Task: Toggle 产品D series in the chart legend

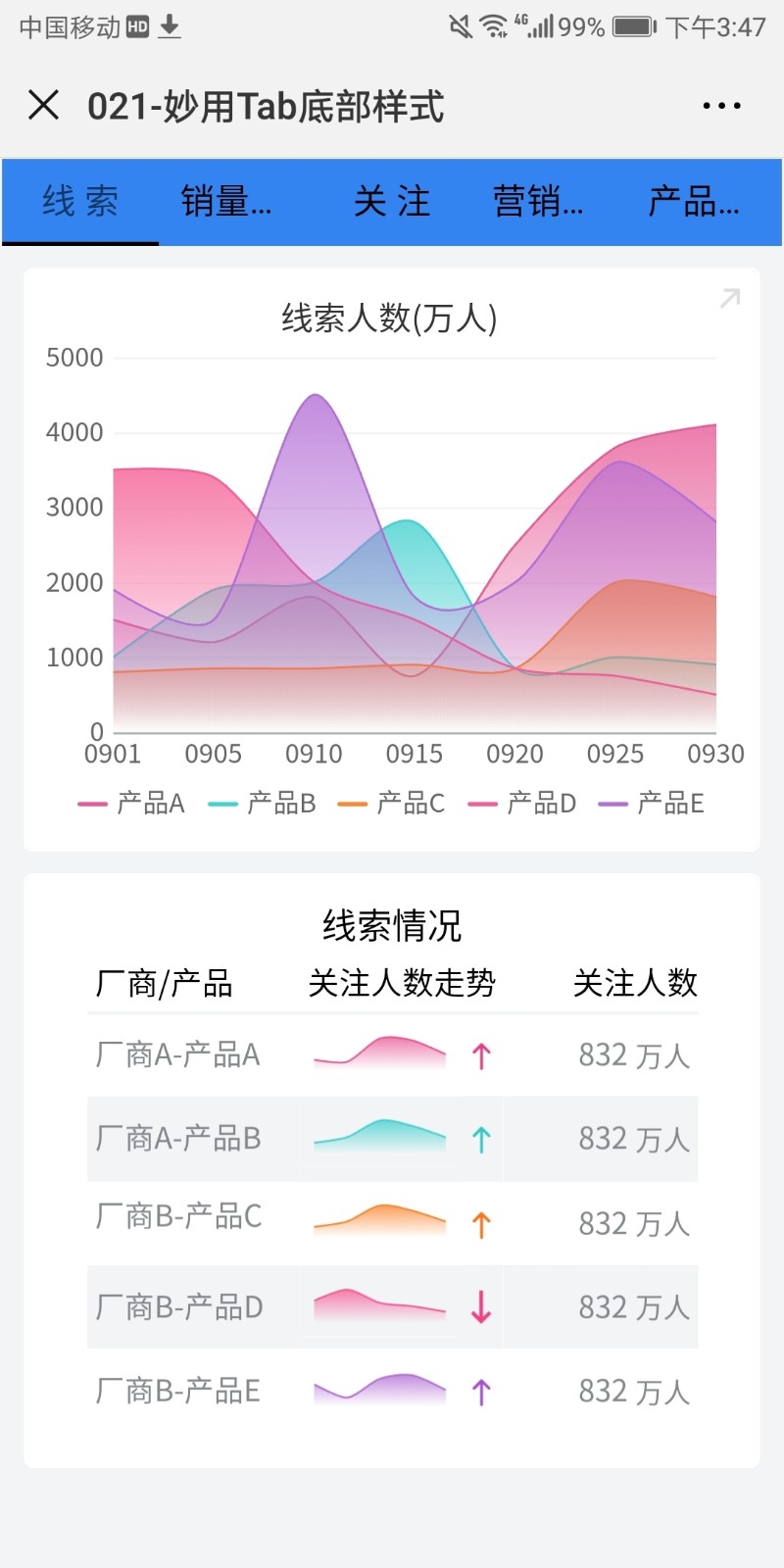Action: coord(522,804)
